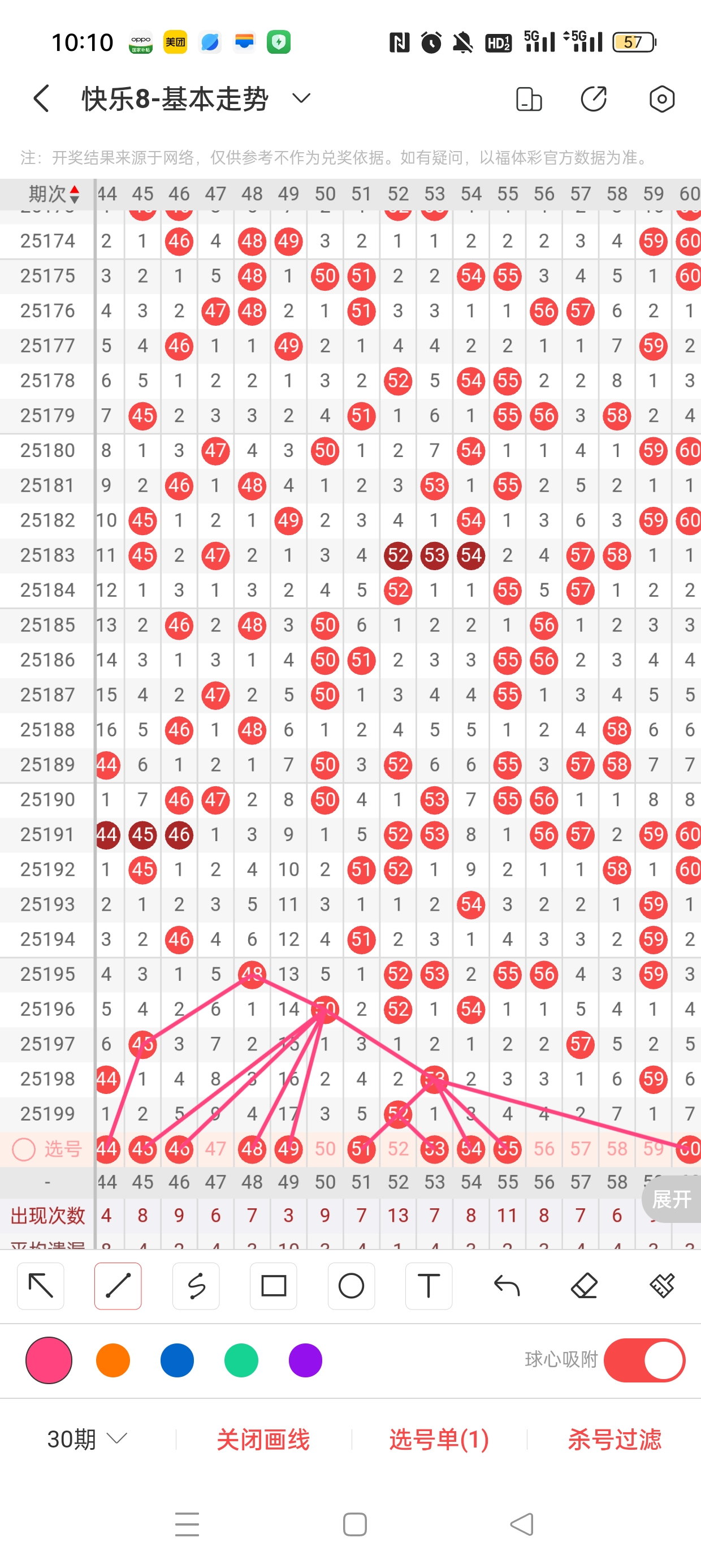Pick the purple color swatch
The image size is (701, 1568).
click(x=305, y=1360)
